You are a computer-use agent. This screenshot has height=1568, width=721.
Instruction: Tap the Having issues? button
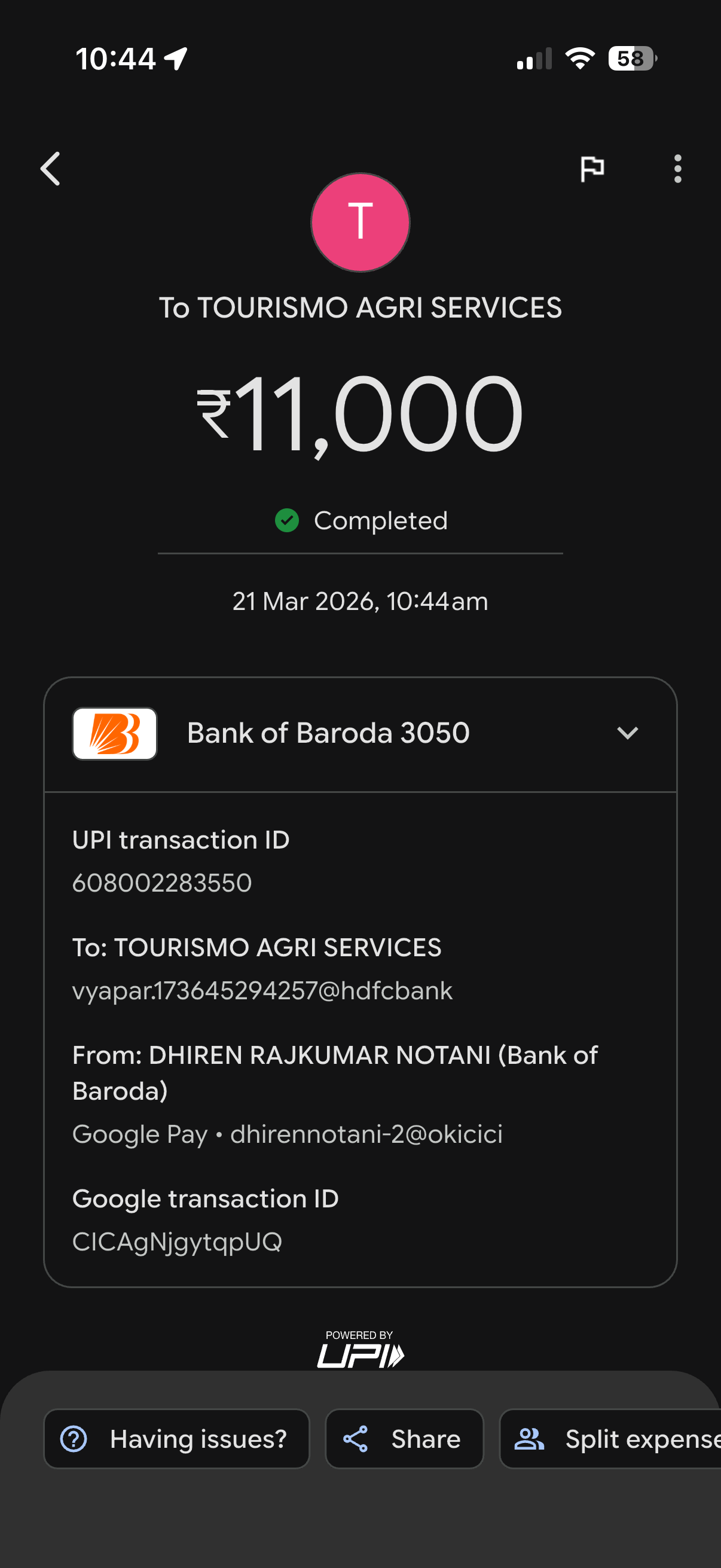[176, 1439]
